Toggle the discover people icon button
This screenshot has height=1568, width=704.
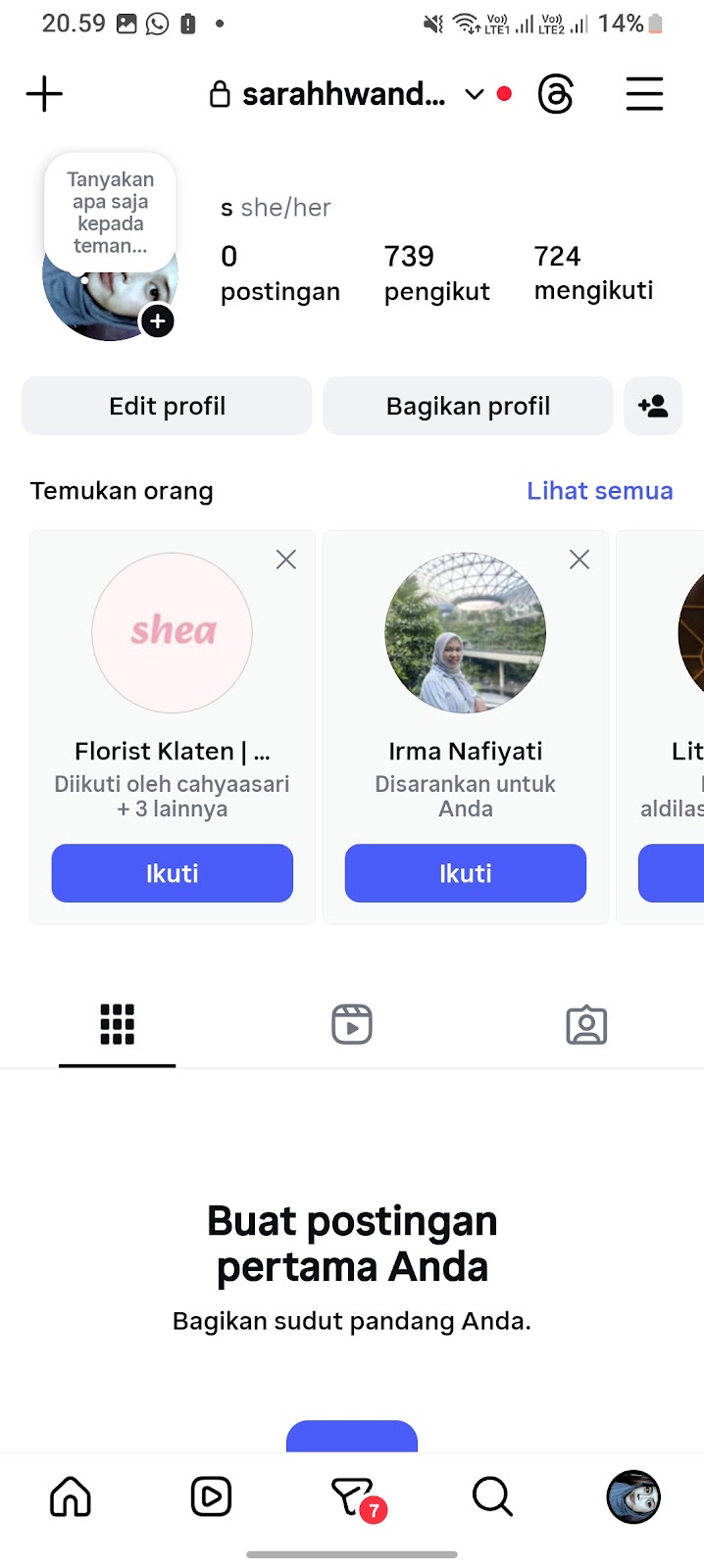(x=653, y=406)
